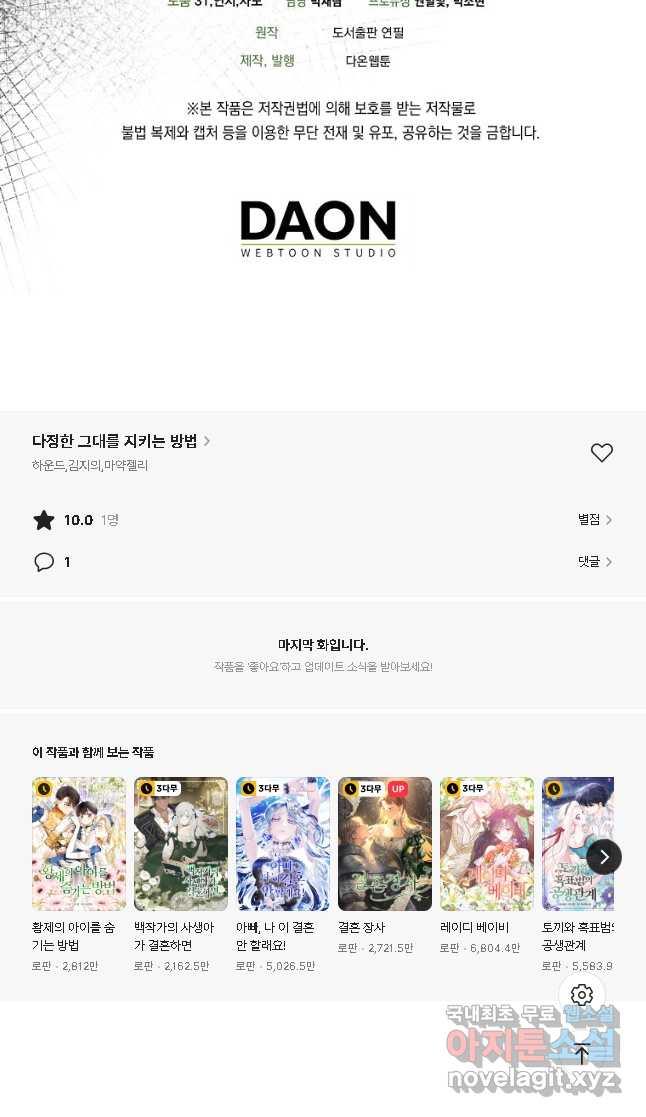The image size is (646, 1117).
Task: Open 백작가의 사생아가 결혼하면 webtoon
Action: click(x=181, y=844)
